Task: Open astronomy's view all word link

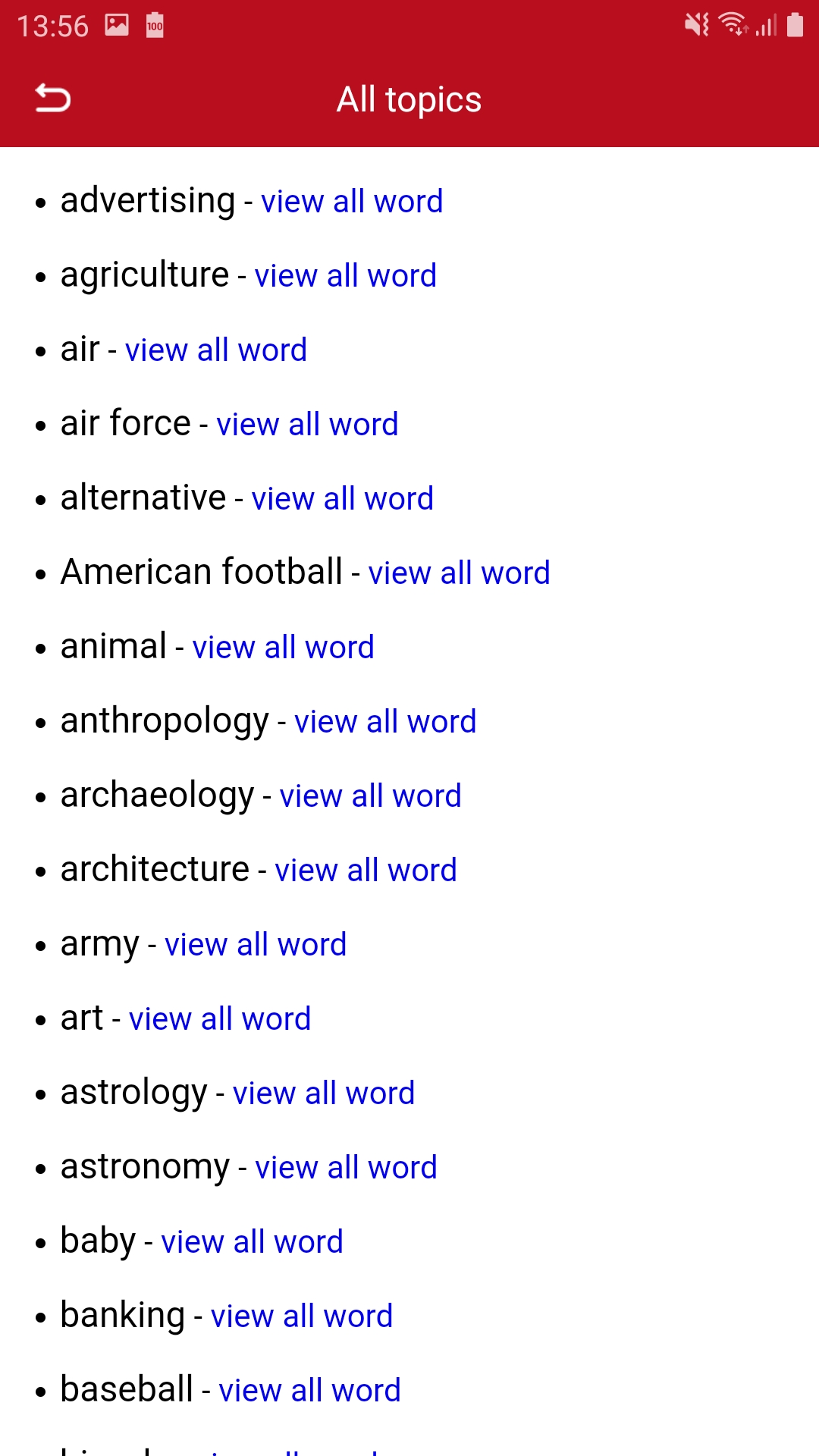Action: click(x=346, y=1168)
